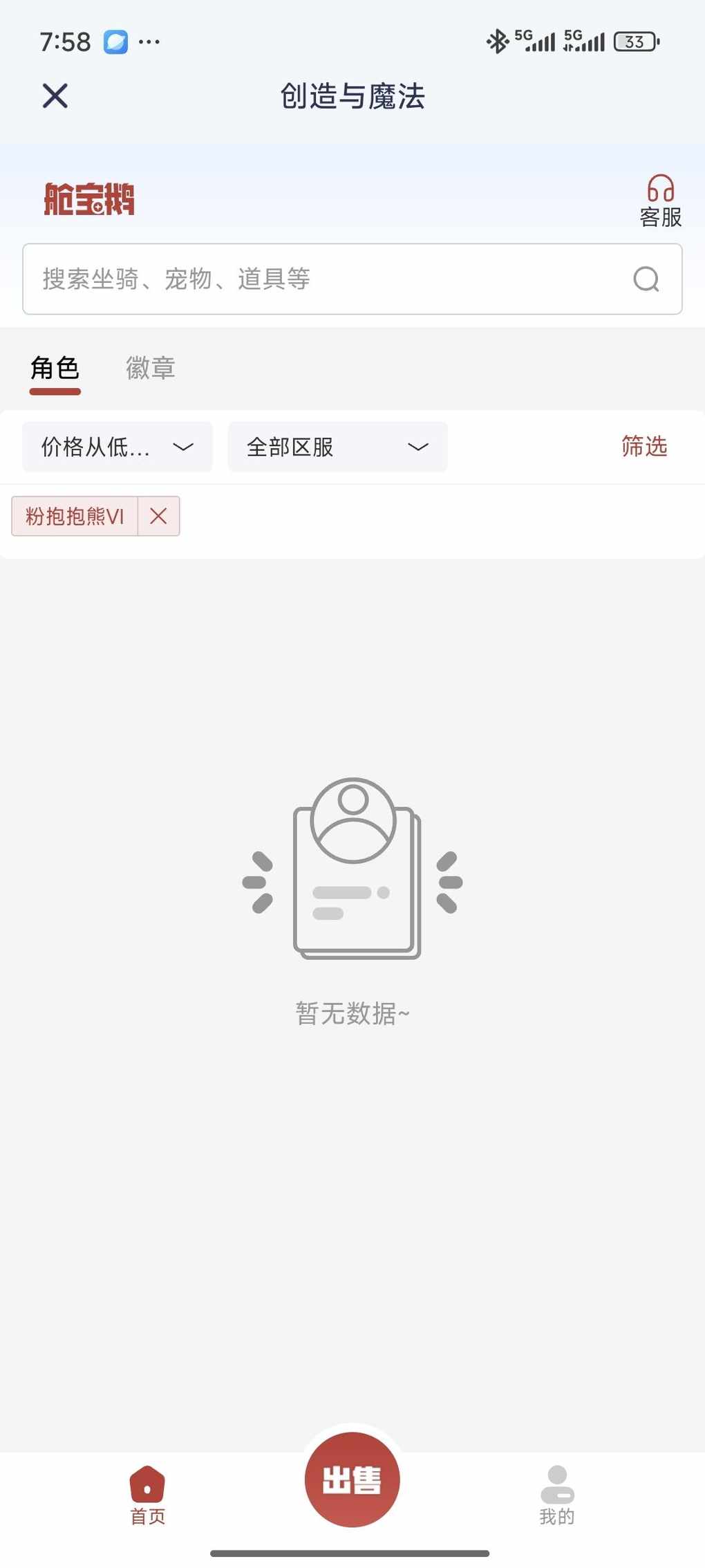Open 客服 customer service

coord(660,201)
